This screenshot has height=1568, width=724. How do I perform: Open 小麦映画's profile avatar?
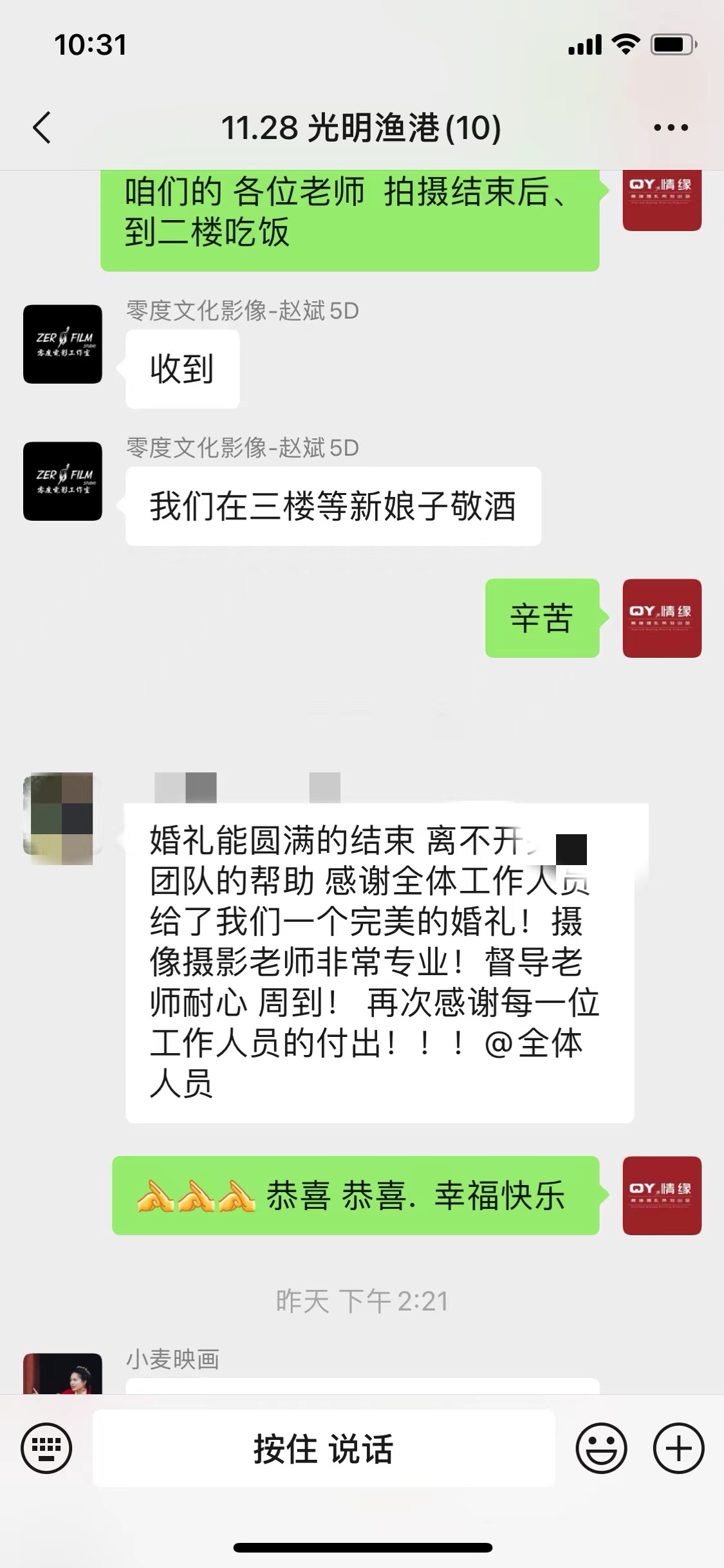63,1373
